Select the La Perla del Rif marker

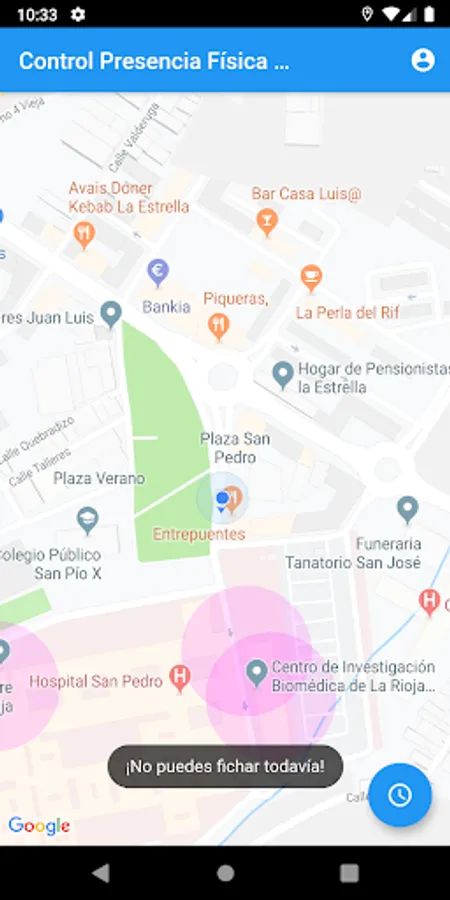pyautogui.click(x=311, y=278)
